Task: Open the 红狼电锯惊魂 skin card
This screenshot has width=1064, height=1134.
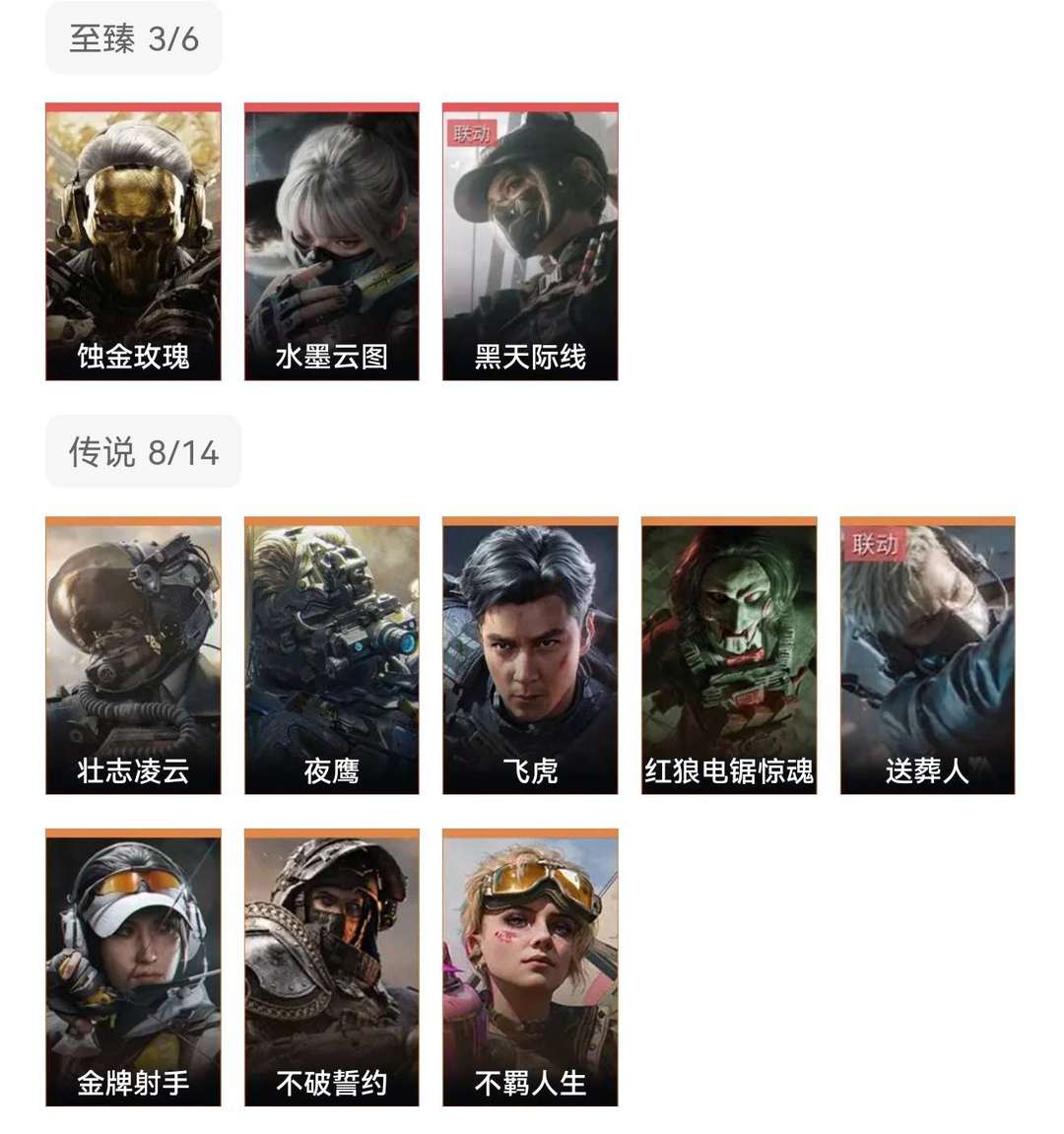Action: click(x=729, y=655)
